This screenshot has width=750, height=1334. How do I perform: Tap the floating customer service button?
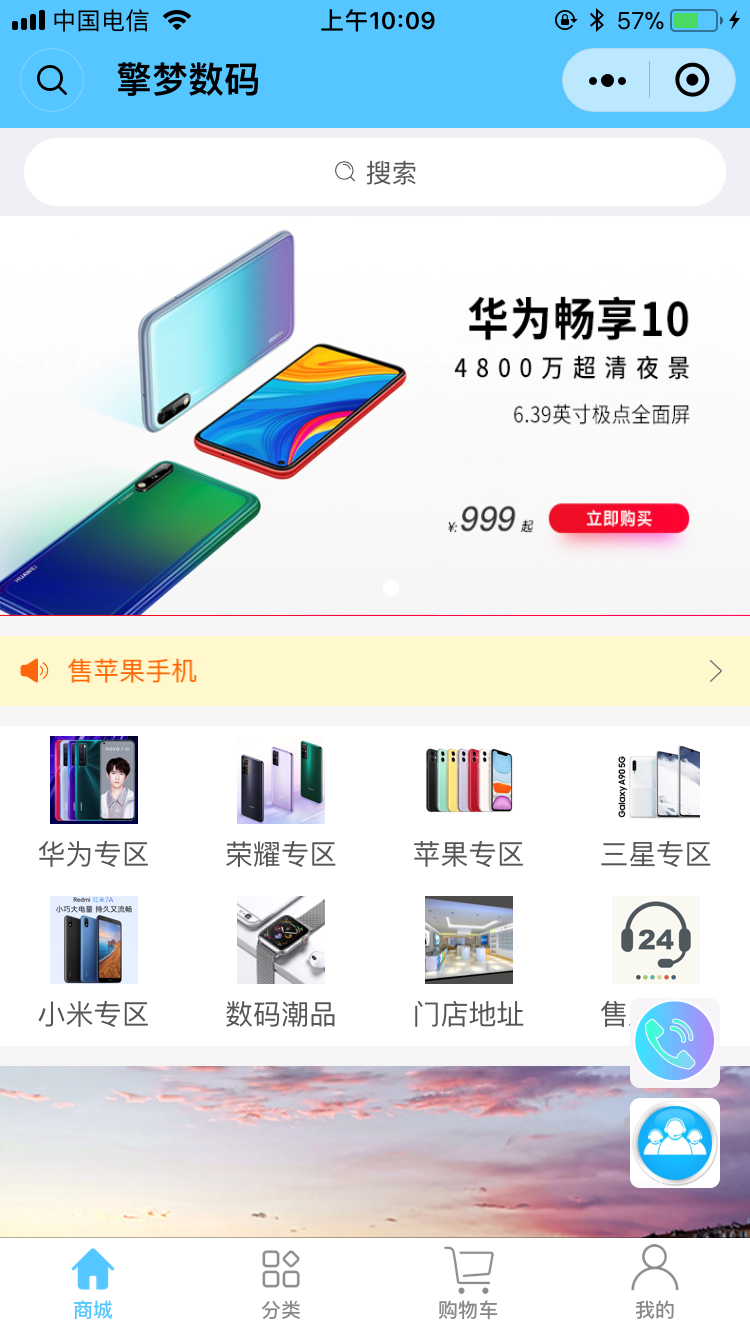pos(675,1142)
